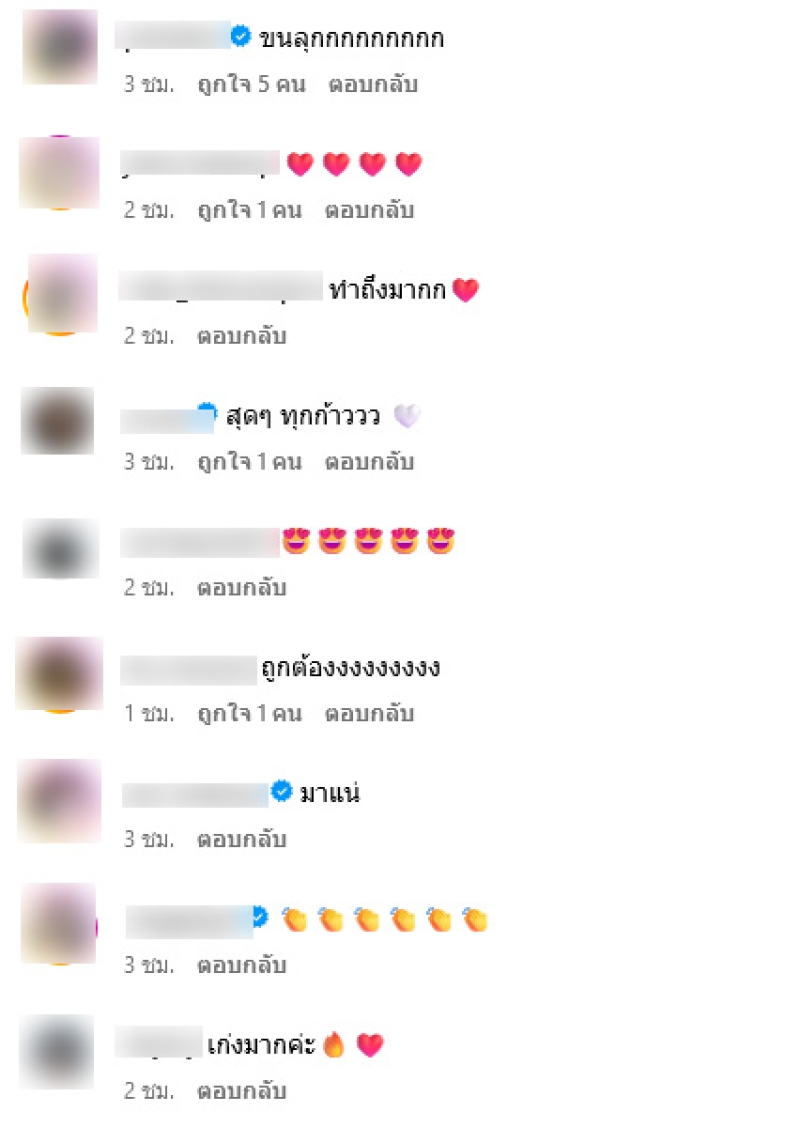800x1127 pixels.
Task: See who liked "สุดๆ ทุกก้าววว" comment
Action: 249,462
